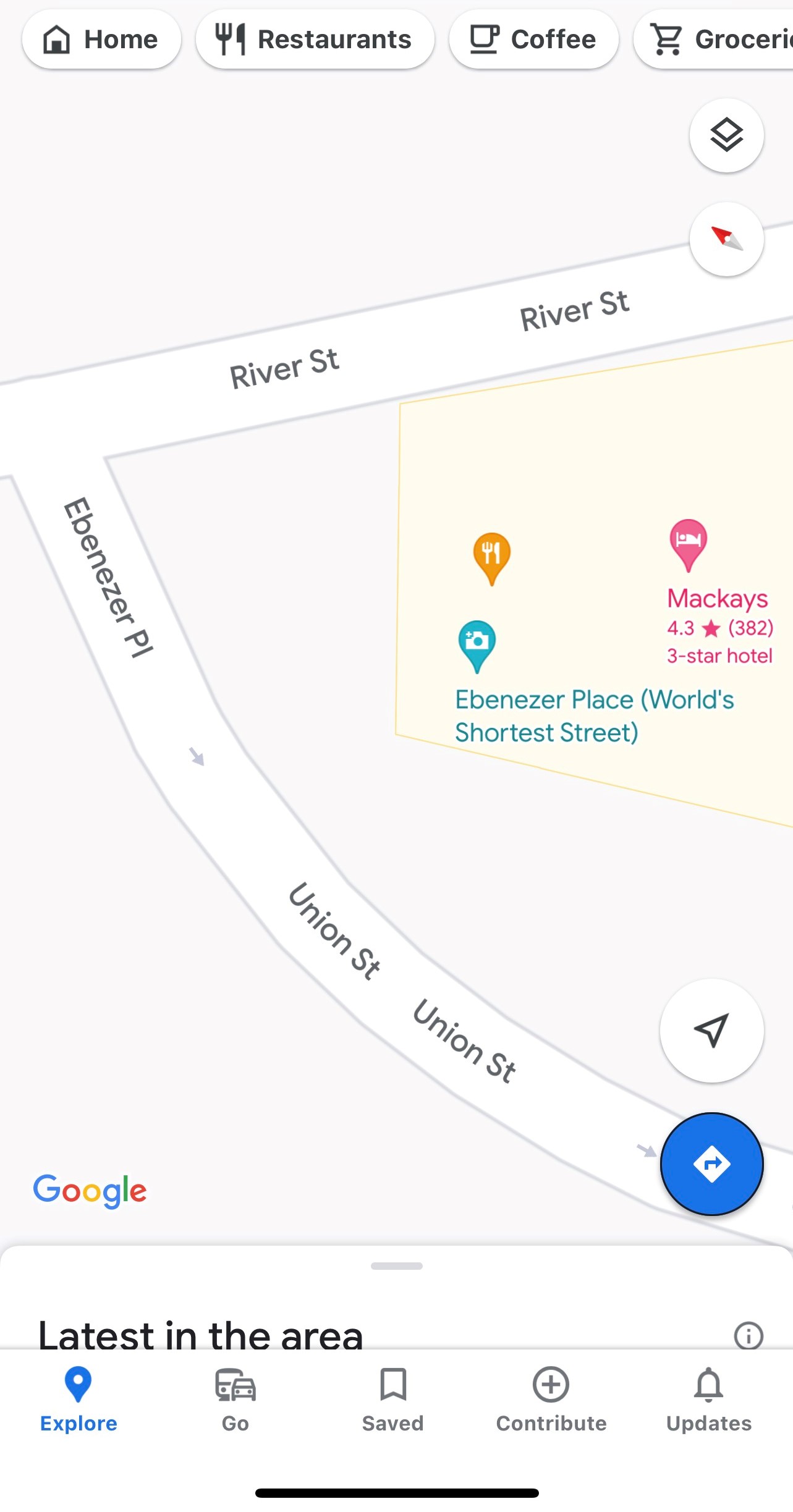Filter the map by Restaurants
Viewport: 793px width, 1512px height.
tap(315, 40)
